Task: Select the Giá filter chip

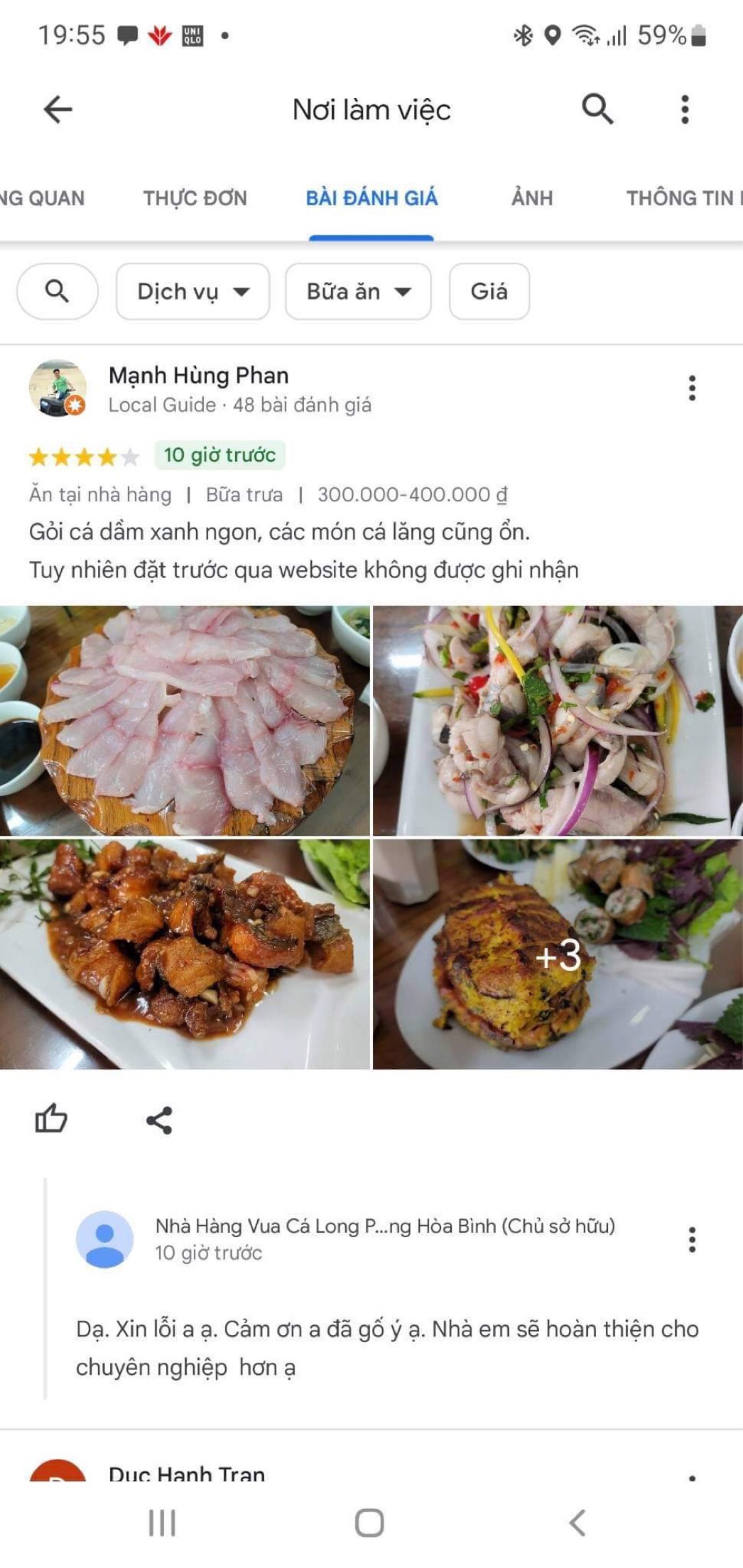Action: (489, 291)
